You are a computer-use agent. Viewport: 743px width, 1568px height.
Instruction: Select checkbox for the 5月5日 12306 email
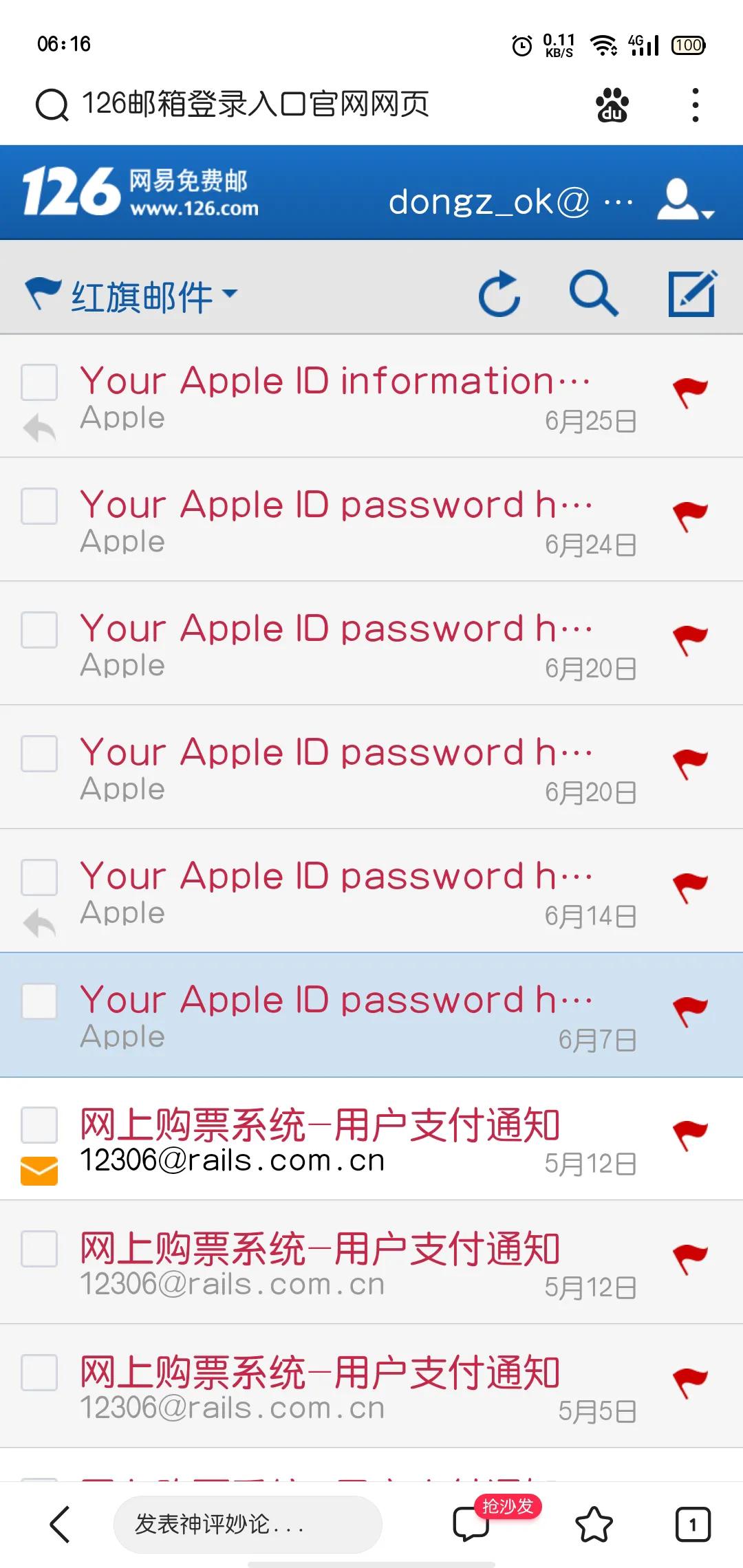(x=39, y=1373)
